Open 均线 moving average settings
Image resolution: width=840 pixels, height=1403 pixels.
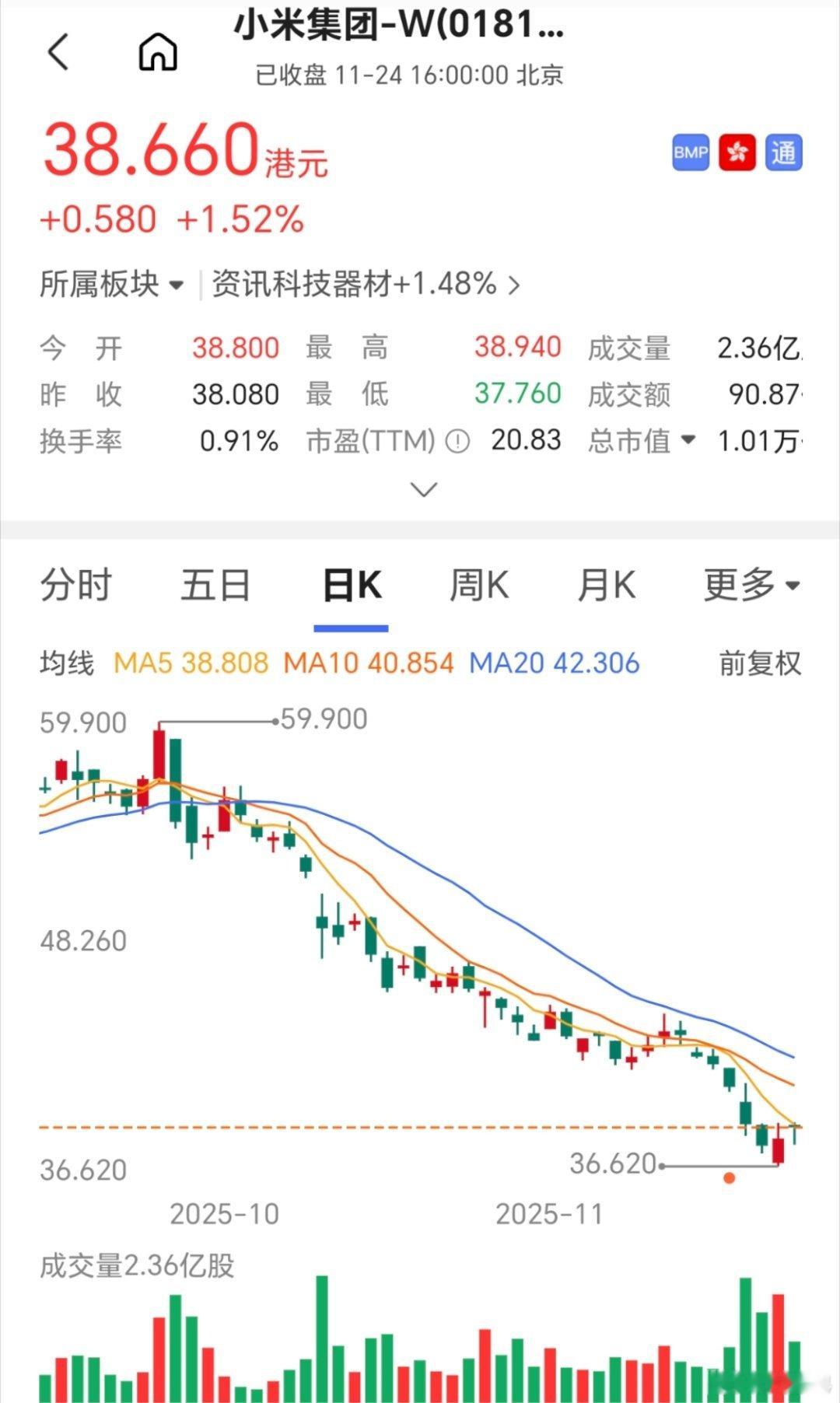[x=67, y=663]
